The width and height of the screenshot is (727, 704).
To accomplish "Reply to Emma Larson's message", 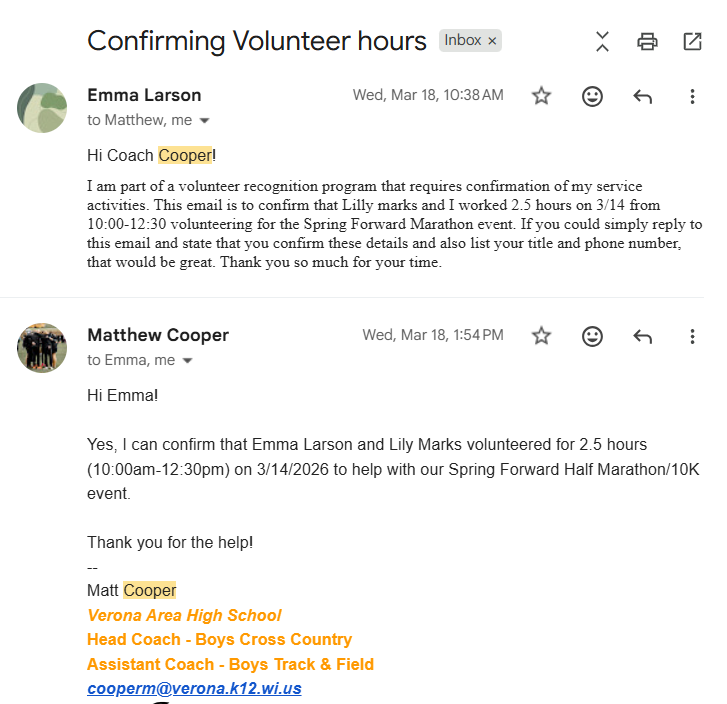I will [x=643, y=96].
